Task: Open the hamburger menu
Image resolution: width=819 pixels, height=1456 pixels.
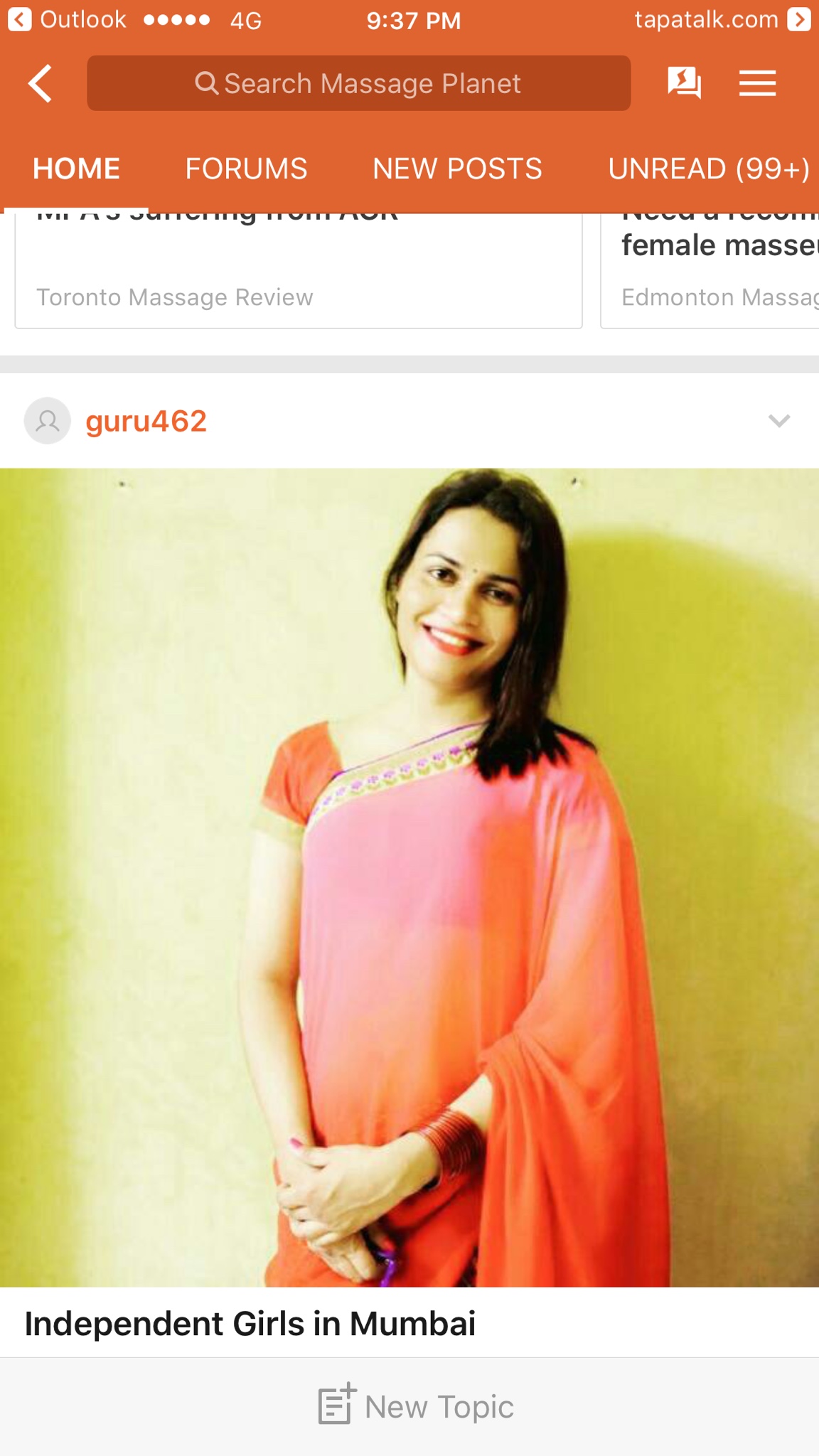Action: click(757, 84)
